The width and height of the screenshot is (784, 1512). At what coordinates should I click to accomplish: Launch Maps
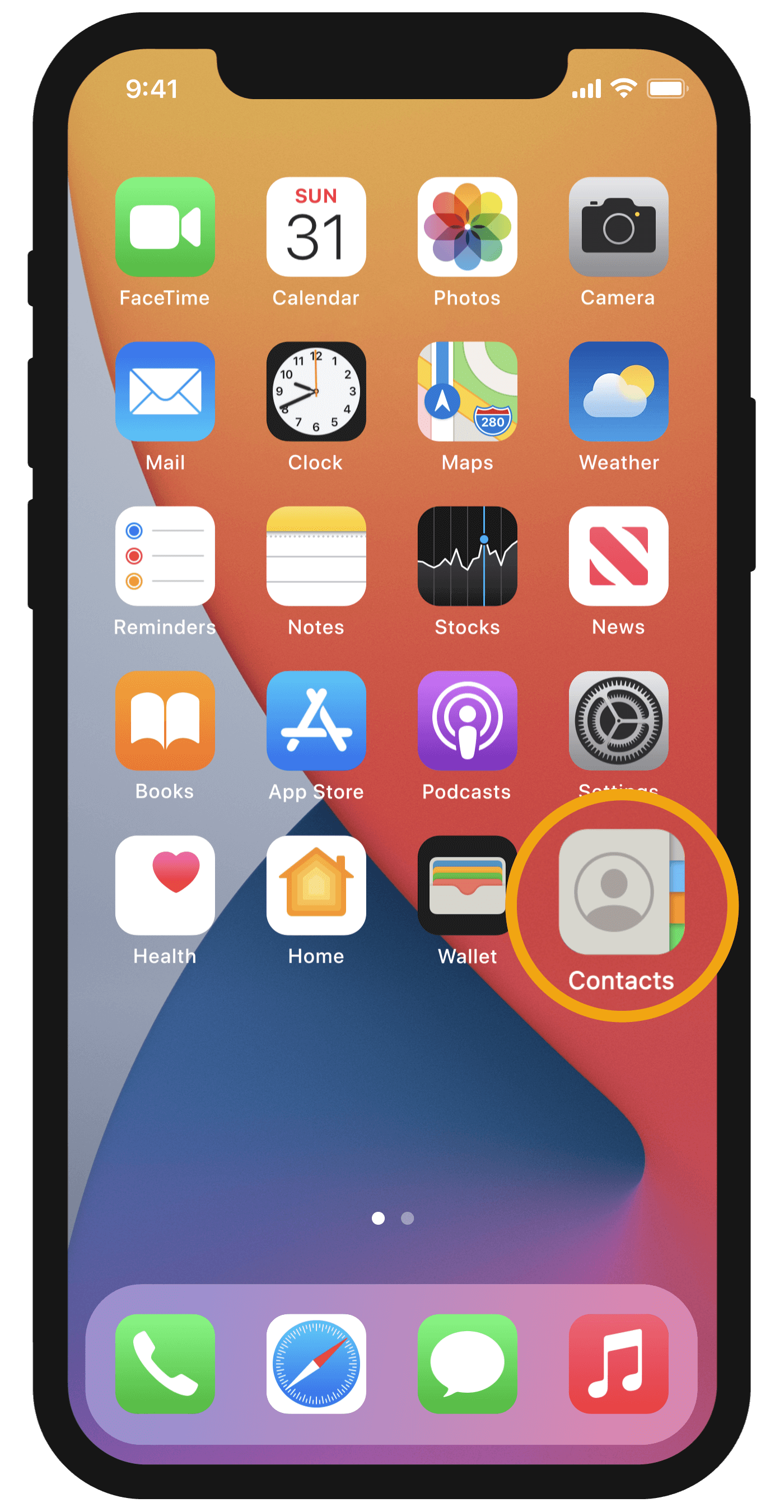[x=467, y=391]
